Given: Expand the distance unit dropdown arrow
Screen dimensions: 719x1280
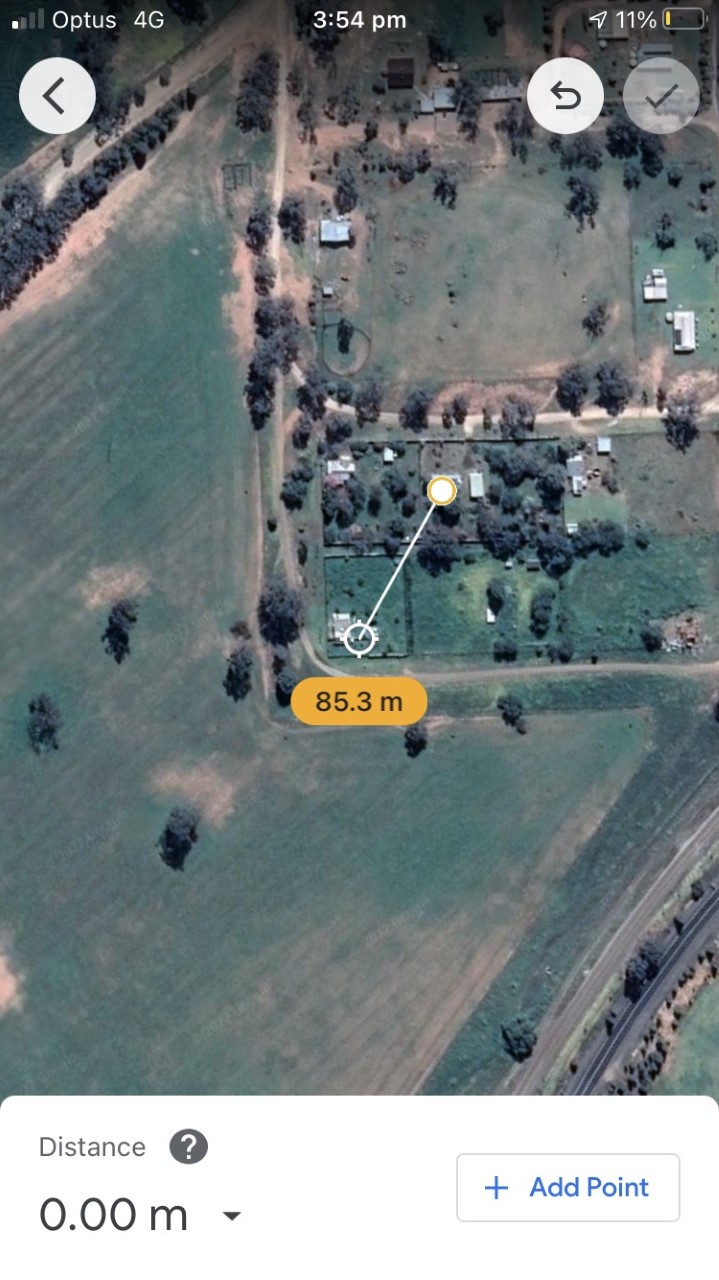Looking at the screenshot, I should [231, 1216].
